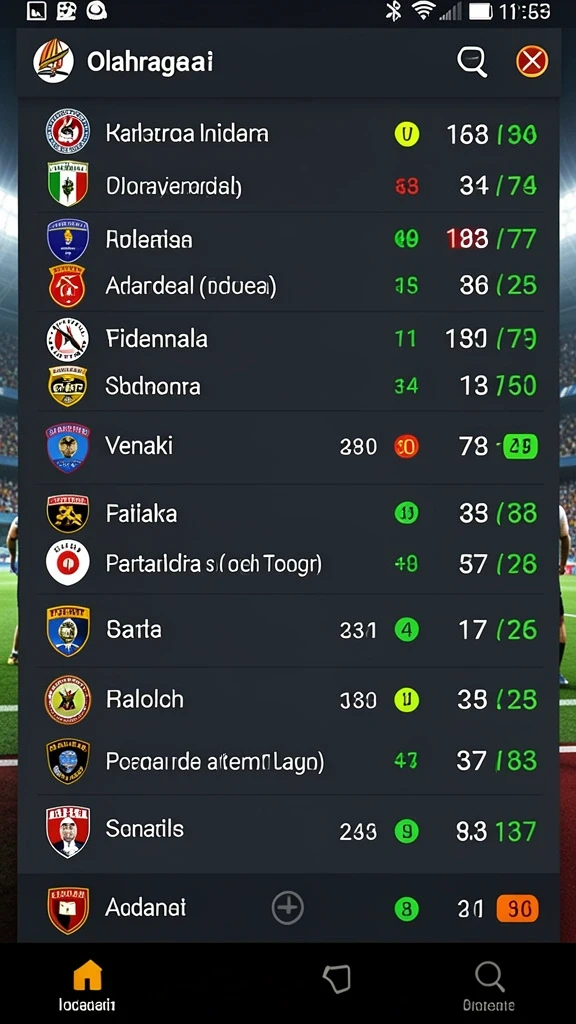Open the Fatiaka team row
Image resolution: width=576 pixels, height=1024 pixels.
(289, 513)
